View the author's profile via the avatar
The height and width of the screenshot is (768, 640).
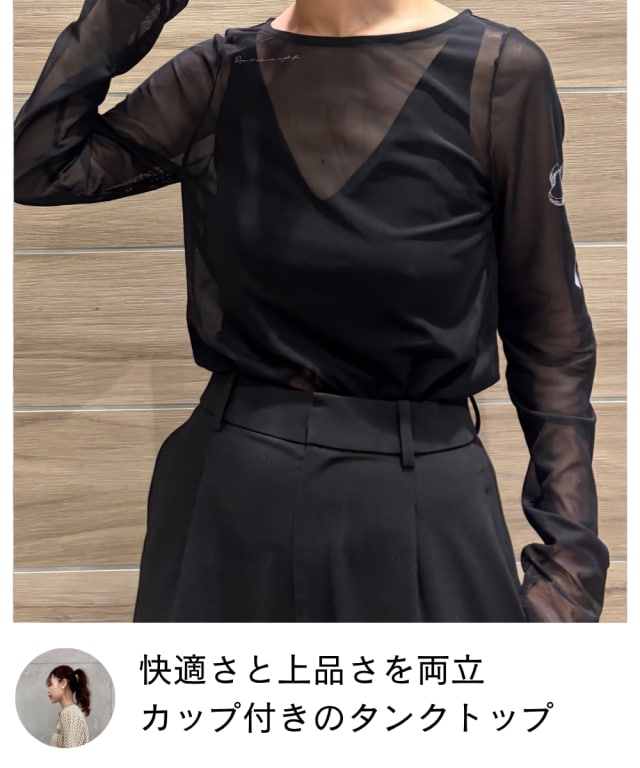click(x=66, y=697)
